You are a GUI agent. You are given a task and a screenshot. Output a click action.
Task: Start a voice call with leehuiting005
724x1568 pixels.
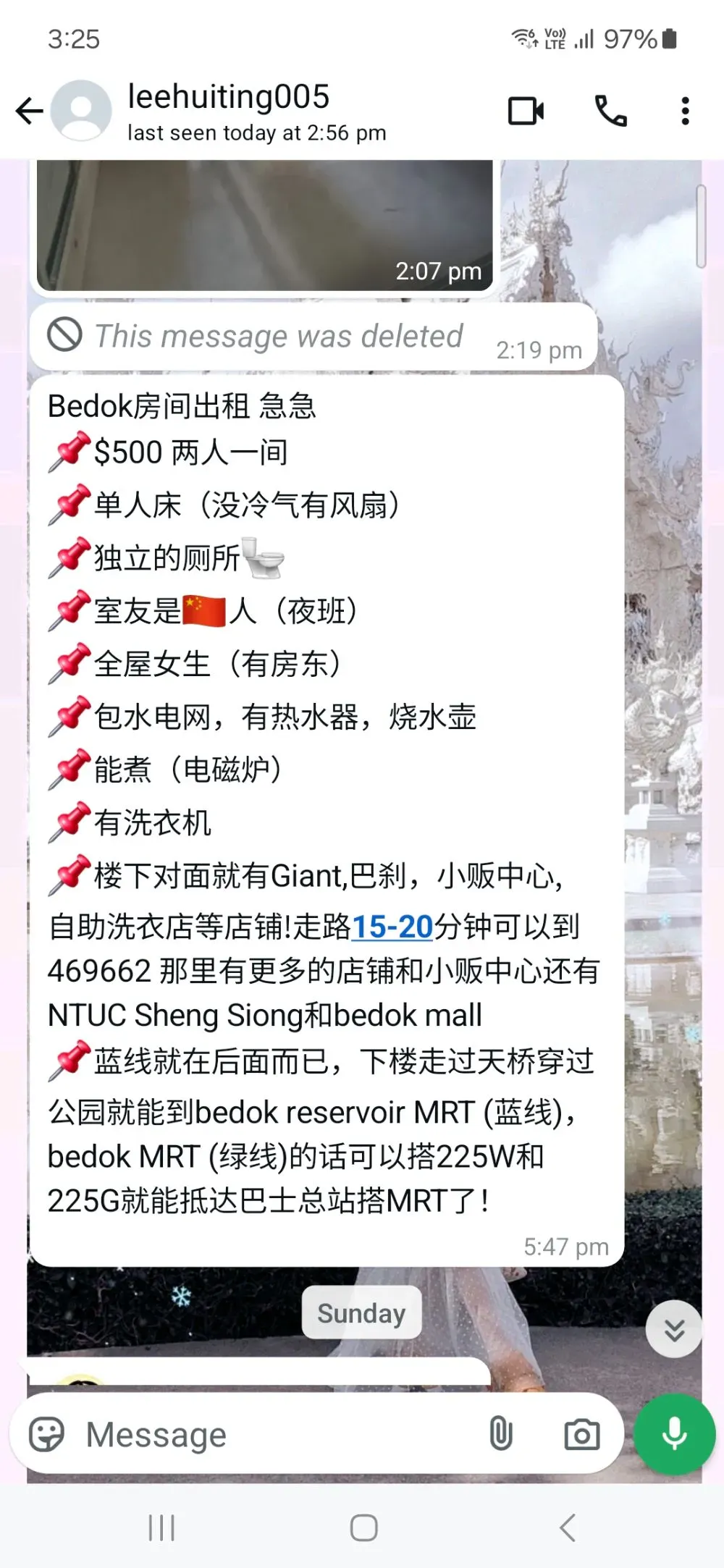click(610, 111)
